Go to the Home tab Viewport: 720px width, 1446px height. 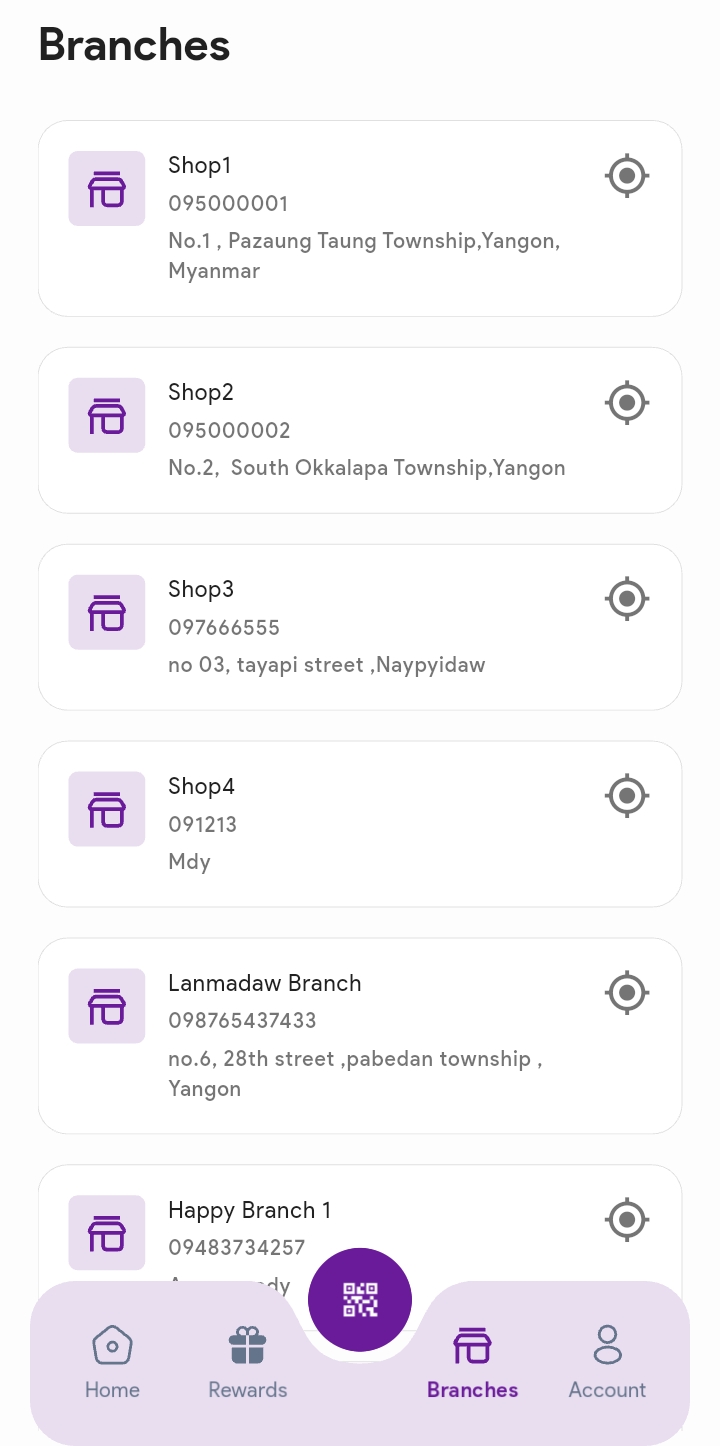(112, 1362)
